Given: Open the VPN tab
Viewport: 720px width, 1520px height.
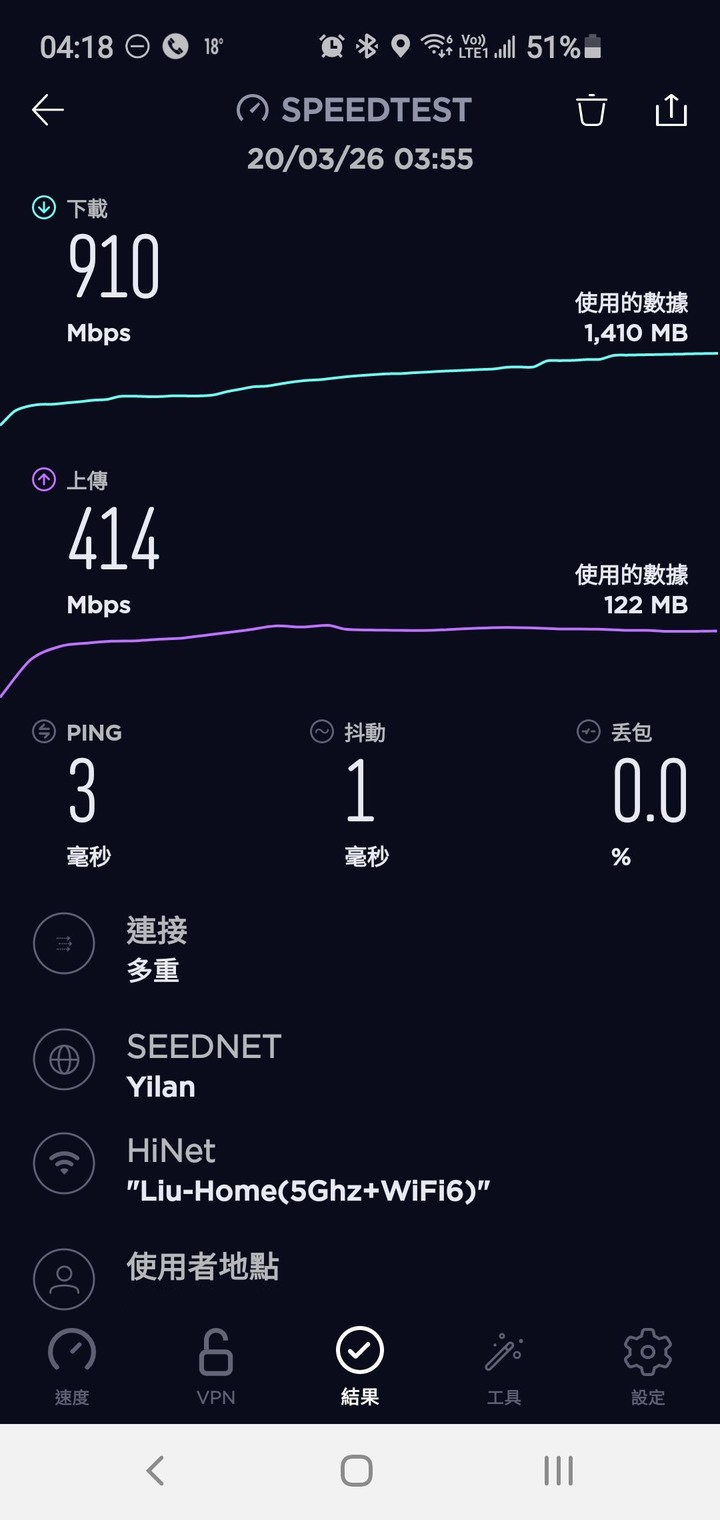Looking at the screenshot, I should (x=216, y=1366).
